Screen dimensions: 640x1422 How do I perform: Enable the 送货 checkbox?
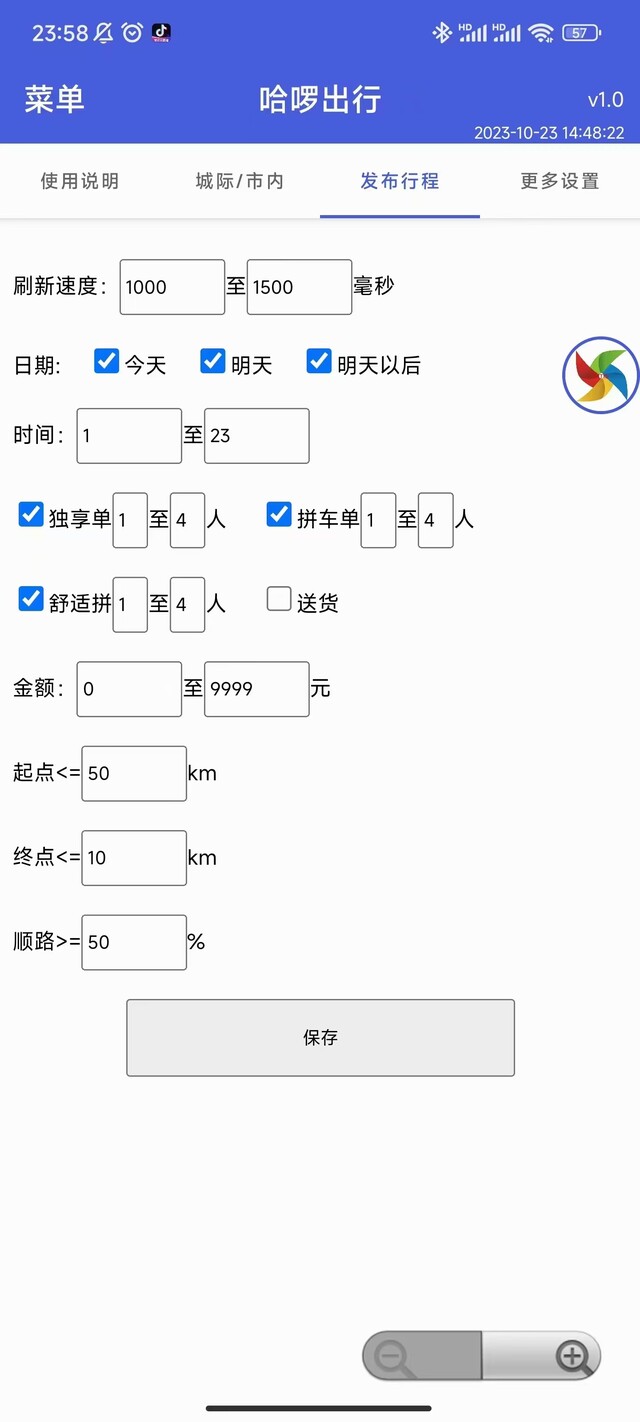tap(279, 600)
